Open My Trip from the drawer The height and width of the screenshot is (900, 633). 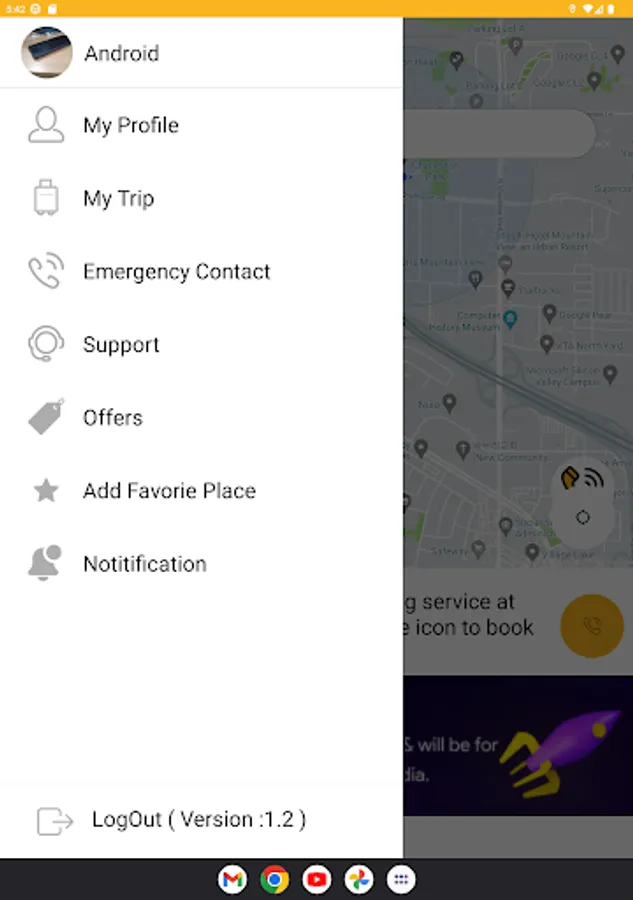tap(201, 199)
